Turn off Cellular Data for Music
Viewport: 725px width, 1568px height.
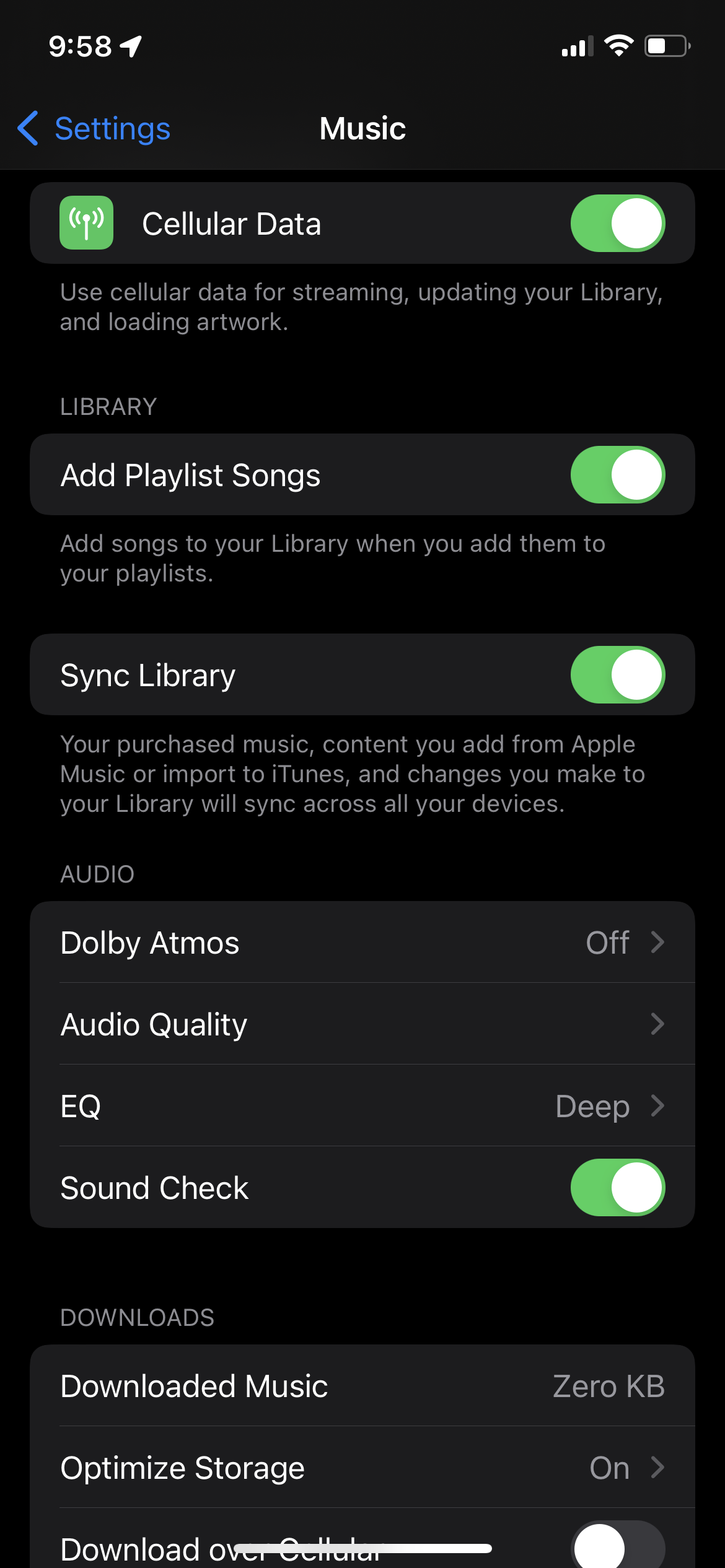tap(617, 224)
